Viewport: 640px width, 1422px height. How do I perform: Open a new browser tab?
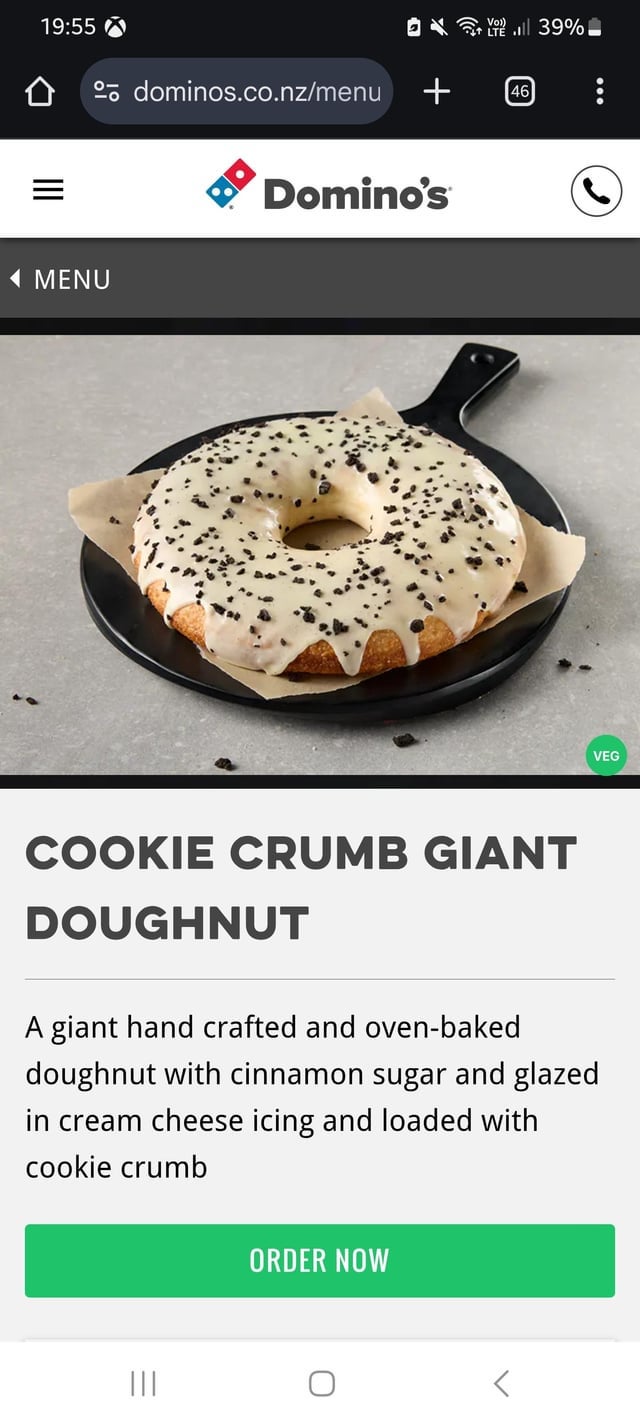436,92
